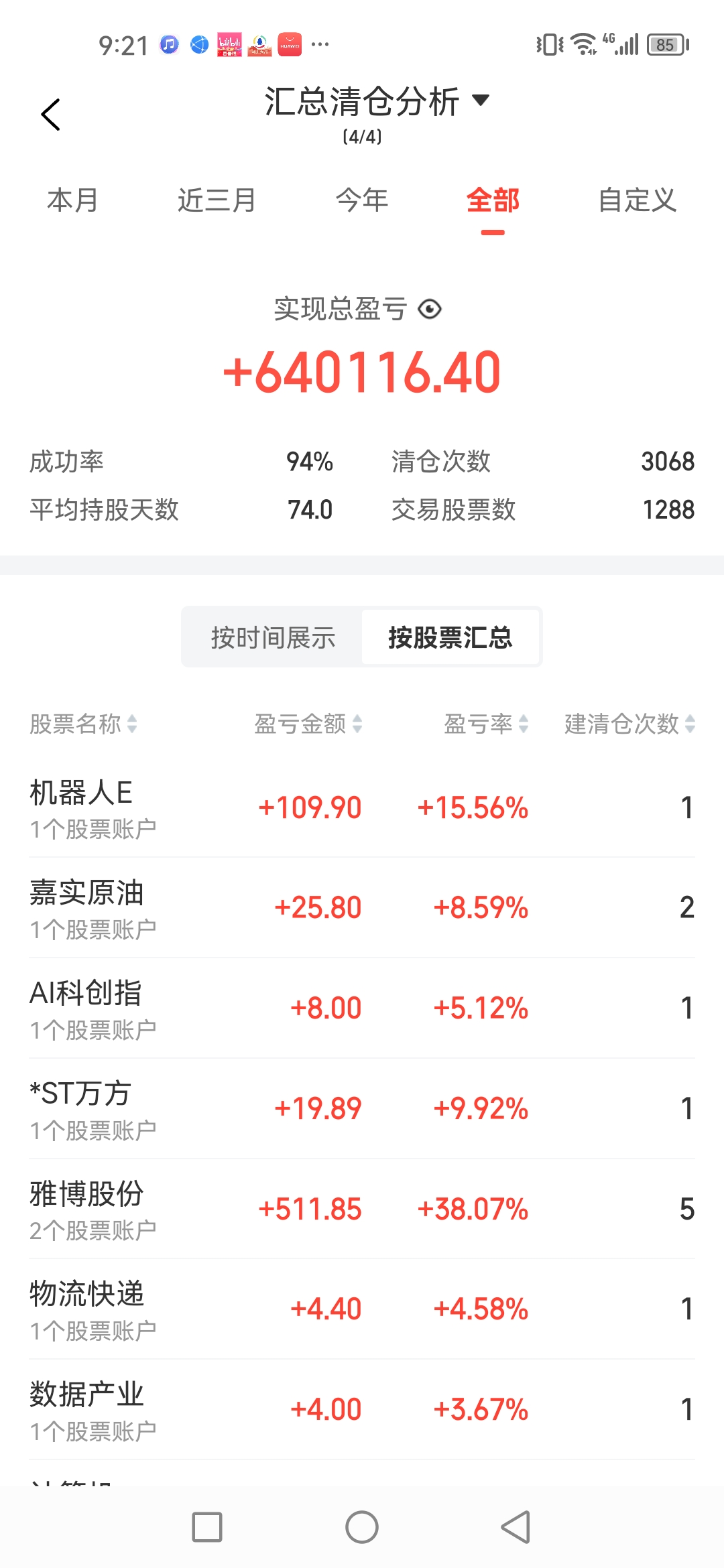Screen dimensions: 724x1568
Task: Sort by 建清仓次数
Action: click(629, 724)
